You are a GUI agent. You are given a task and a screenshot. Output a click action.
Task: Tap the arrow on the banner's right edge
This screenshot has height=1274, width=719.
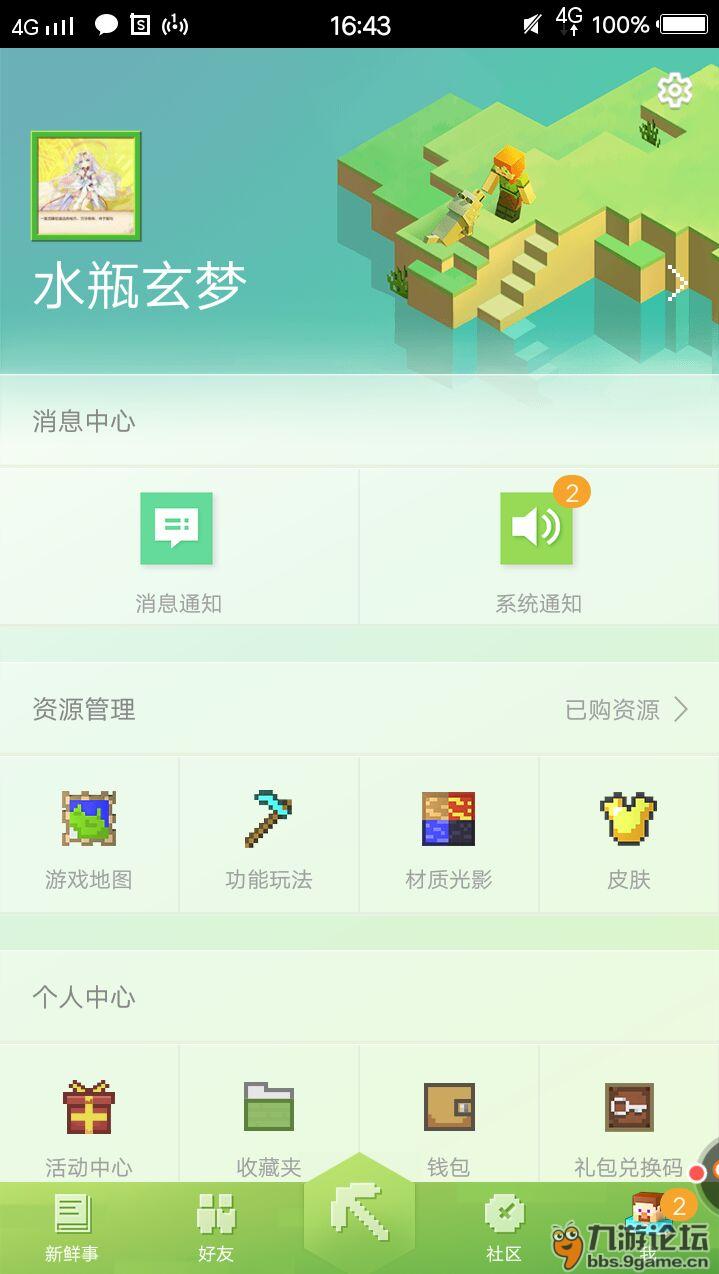point(678,283)
